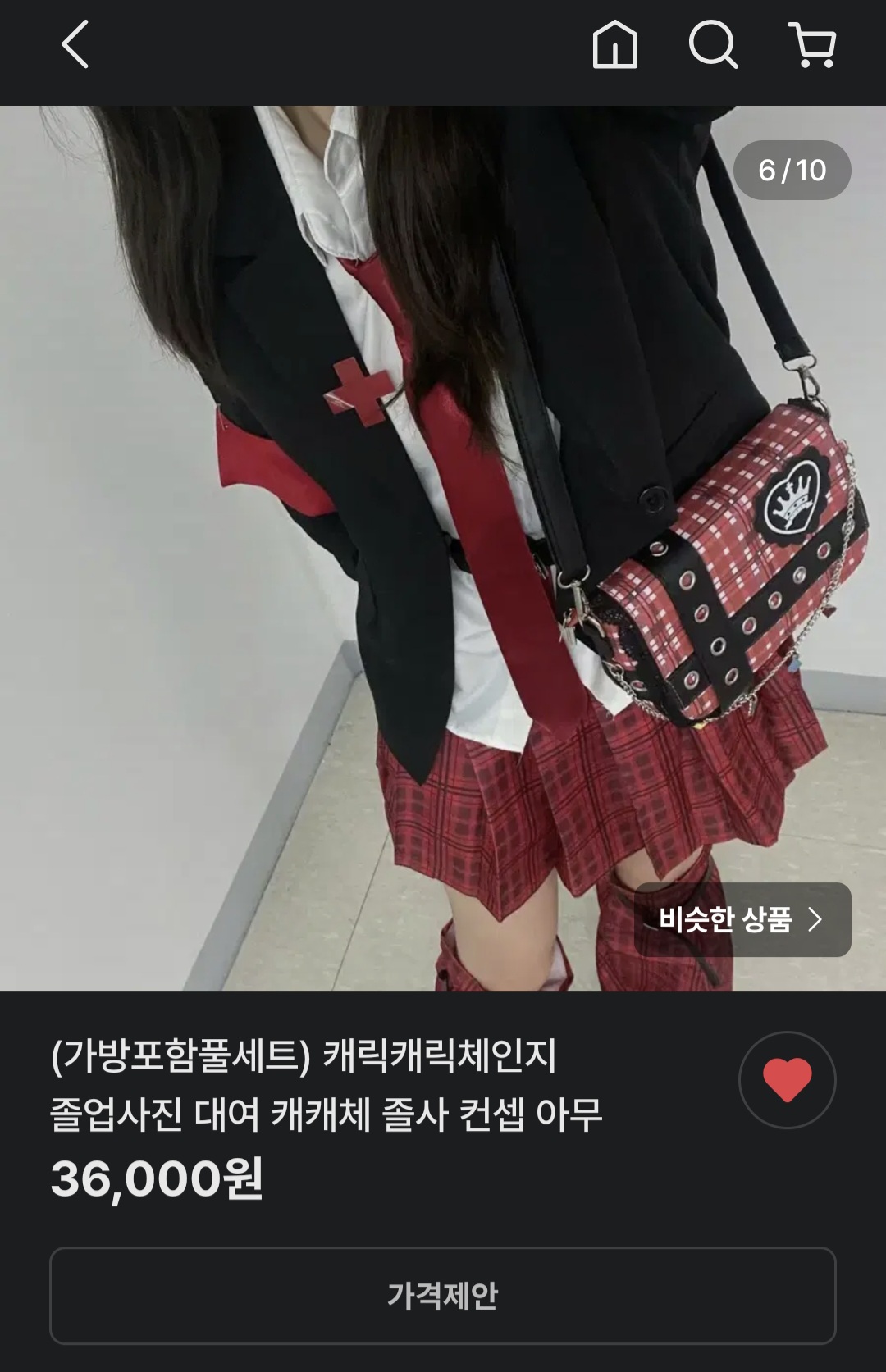Open the shopping cart
This screenshot has height=1372, width=886.
point(812,45)
